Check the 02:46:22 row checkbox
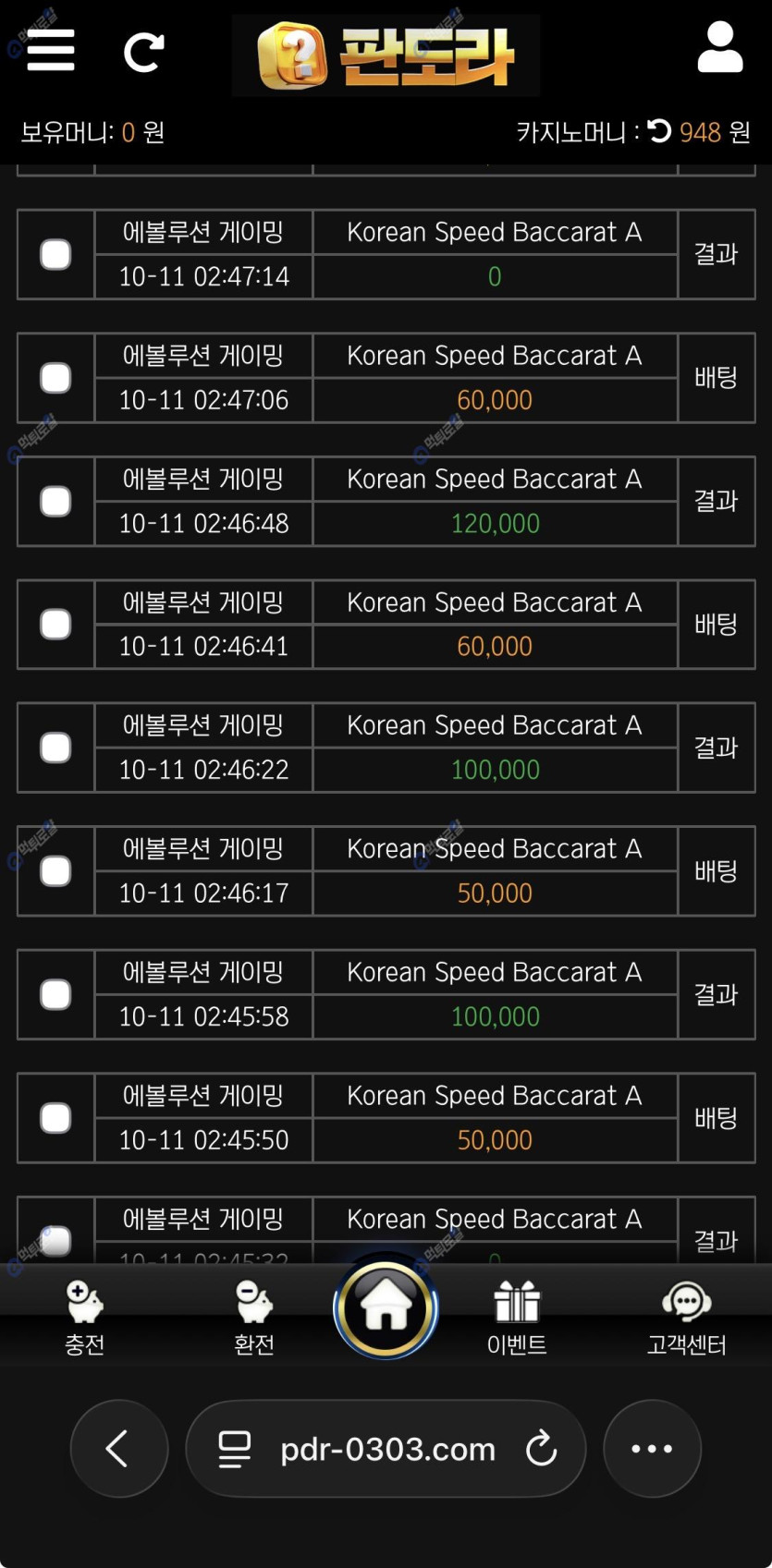This screenshot has width=772, height=1568. 55,748
